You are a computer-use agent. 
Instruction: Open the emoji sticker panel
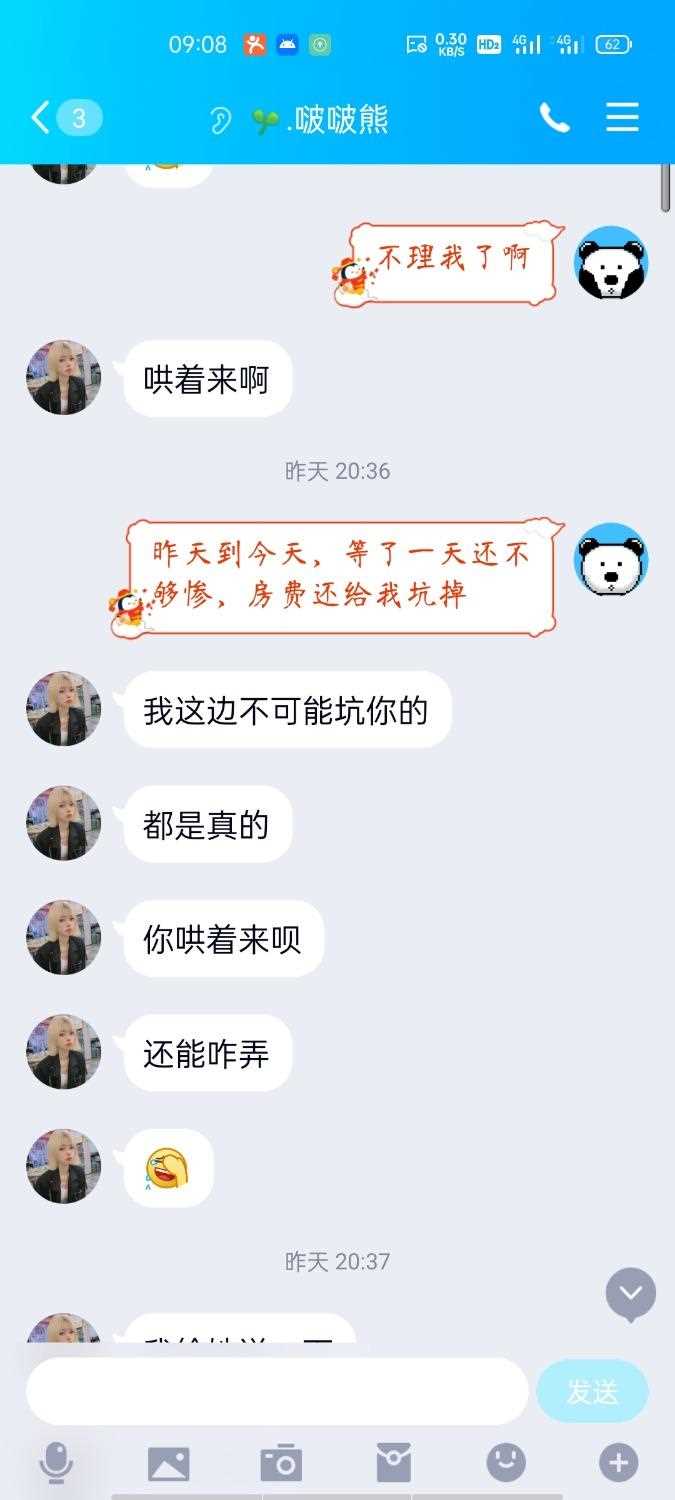click(x=506, y=1464)
